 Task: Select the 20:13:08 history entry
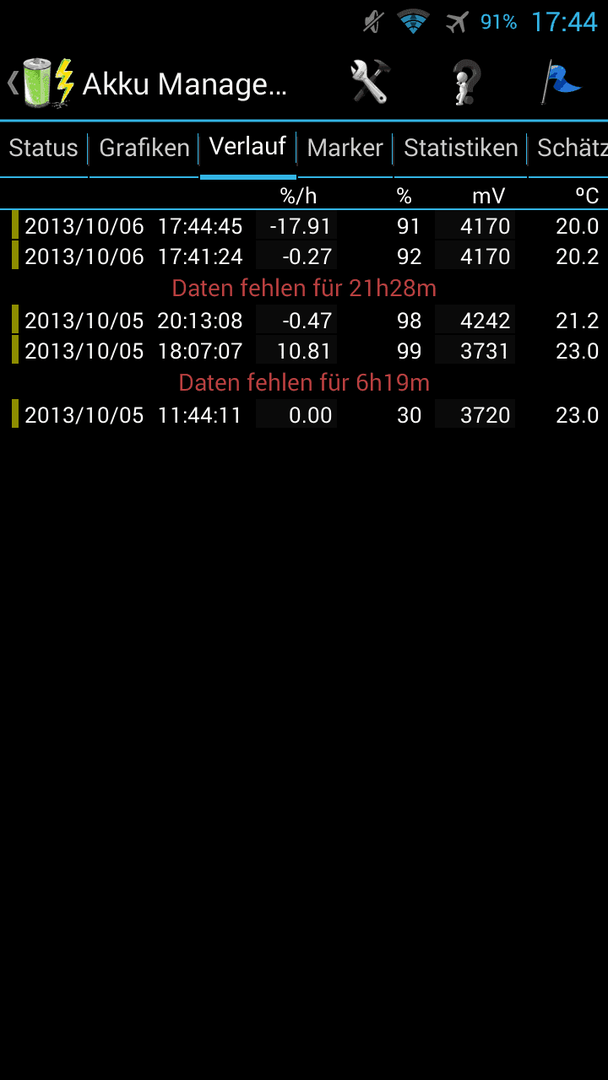point(304,320)
